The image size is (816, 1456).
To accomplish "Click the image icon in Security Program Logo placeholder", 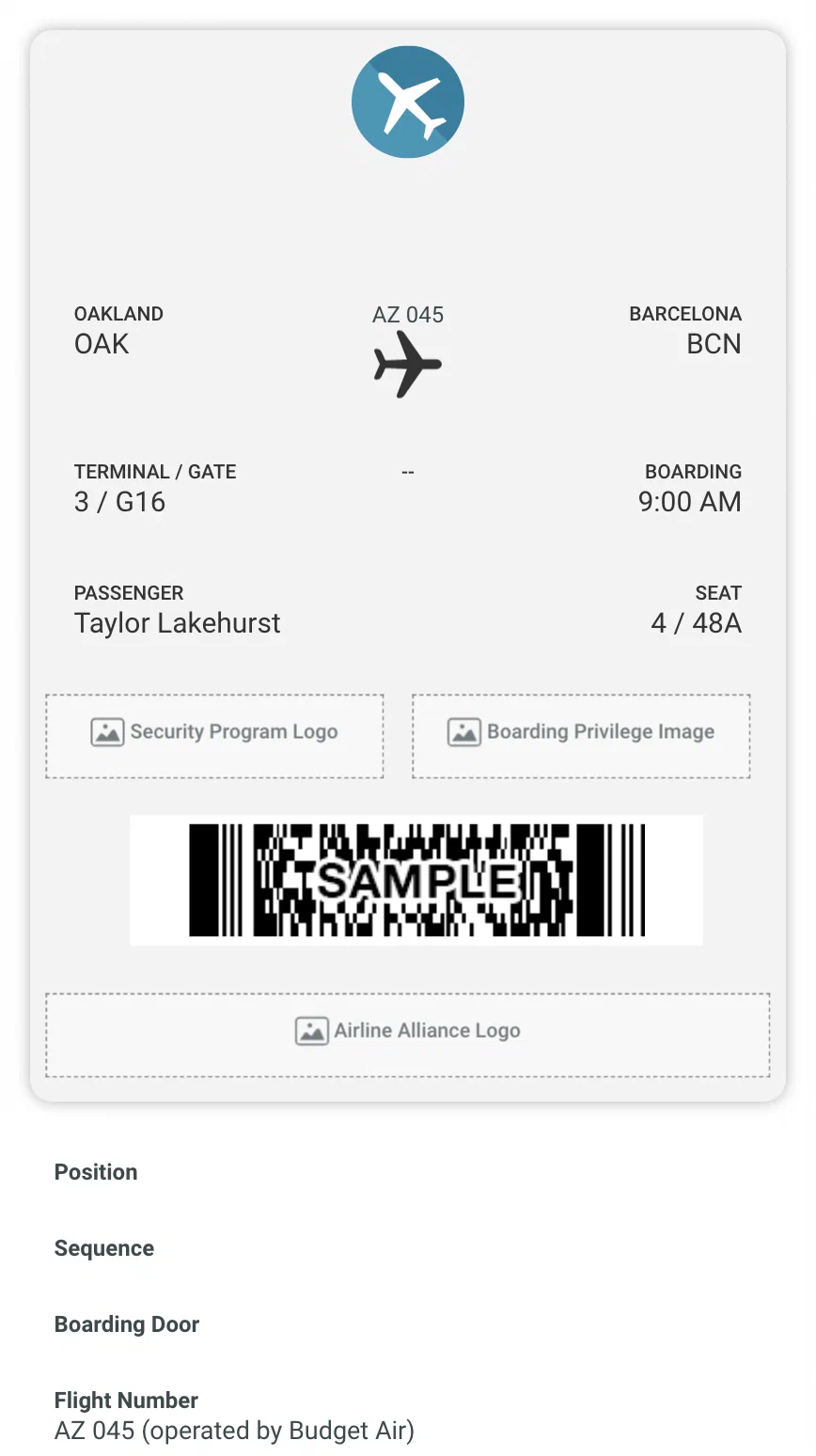I will tap(106, 730).
